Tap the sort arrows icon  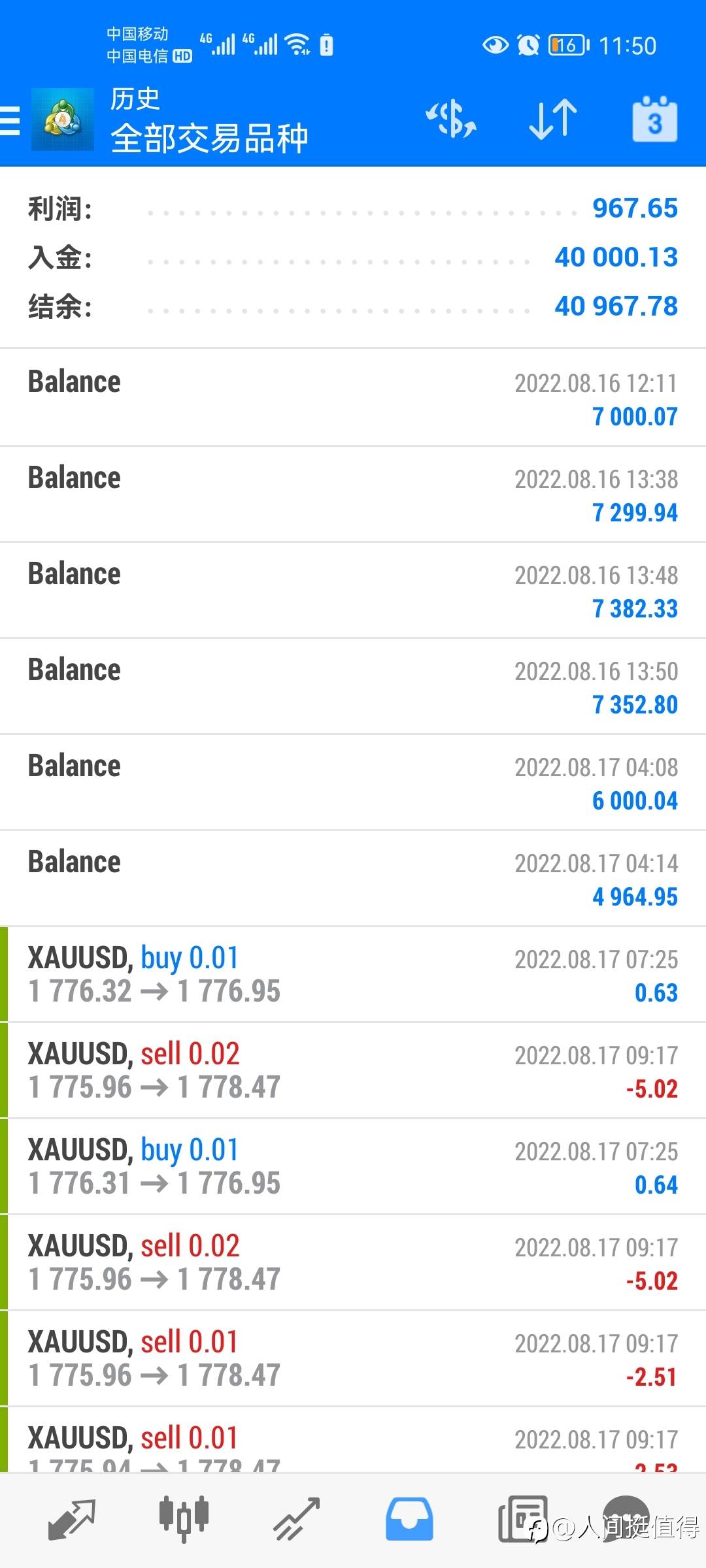coord(553,120)
